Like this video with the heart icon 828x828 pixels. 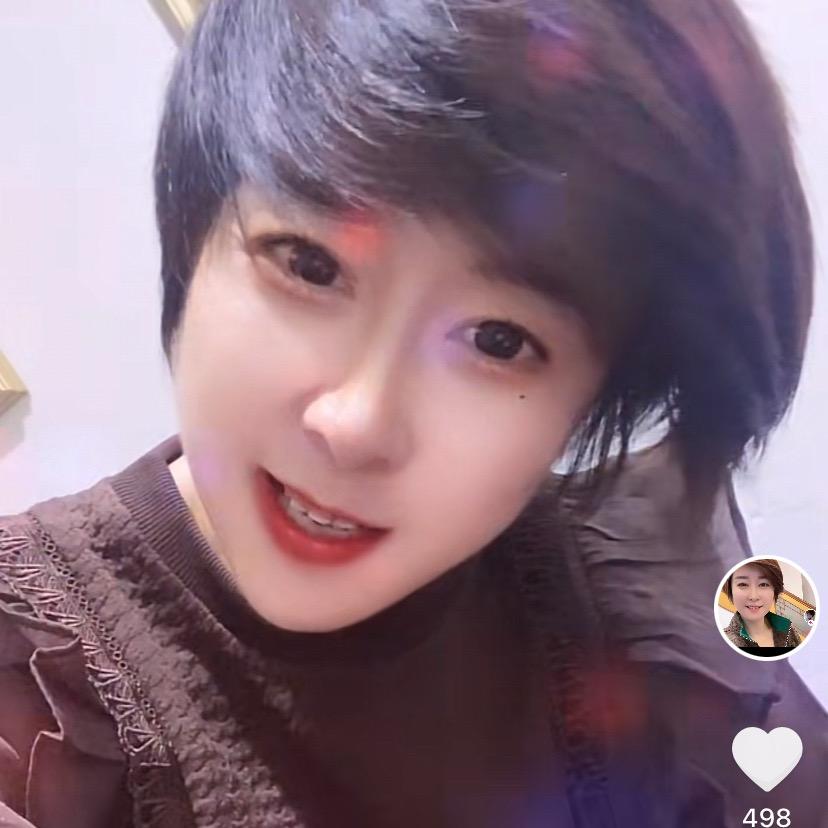pyautogui.click(x=767, y=758)
